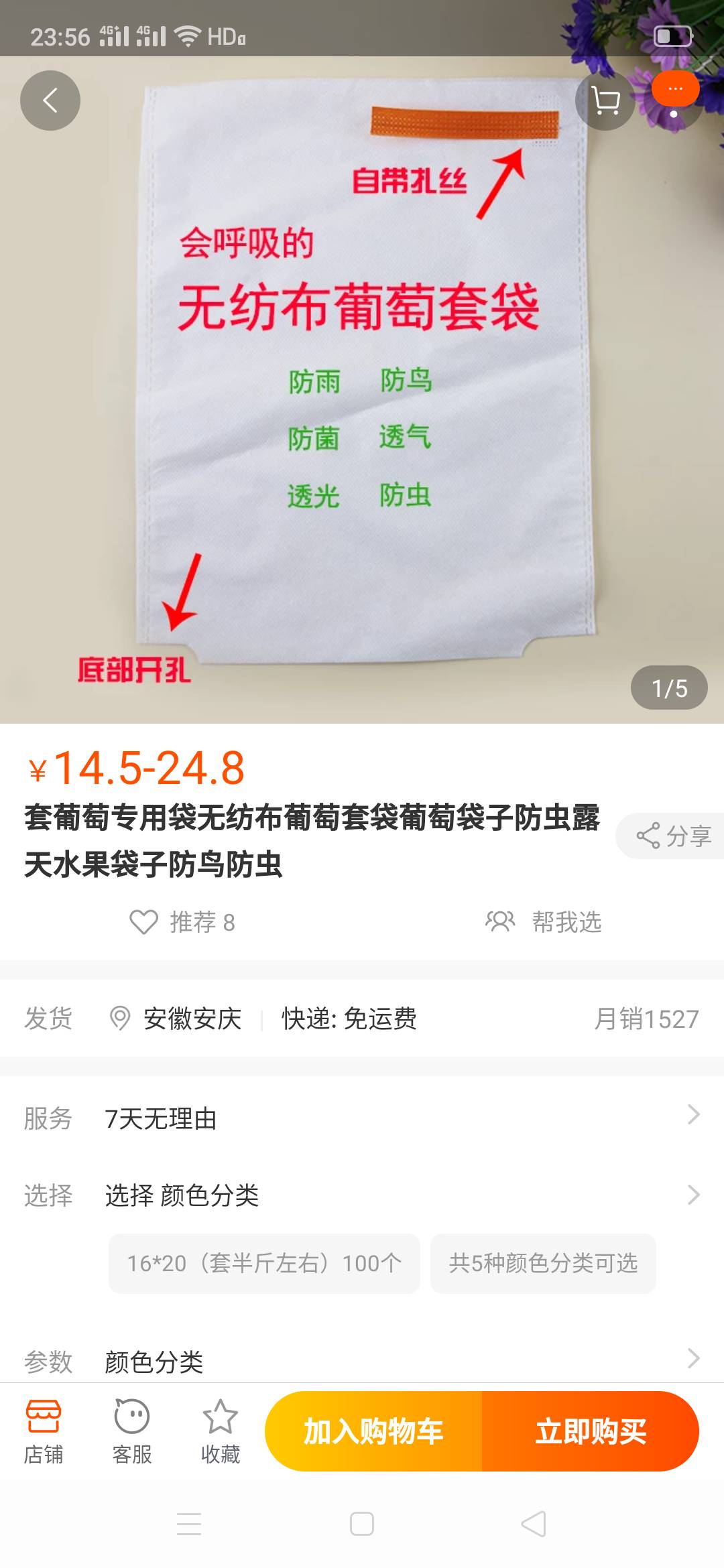Open 帮我选 help-me-choose
724x1568 pixels.
[x=544, y=922]
